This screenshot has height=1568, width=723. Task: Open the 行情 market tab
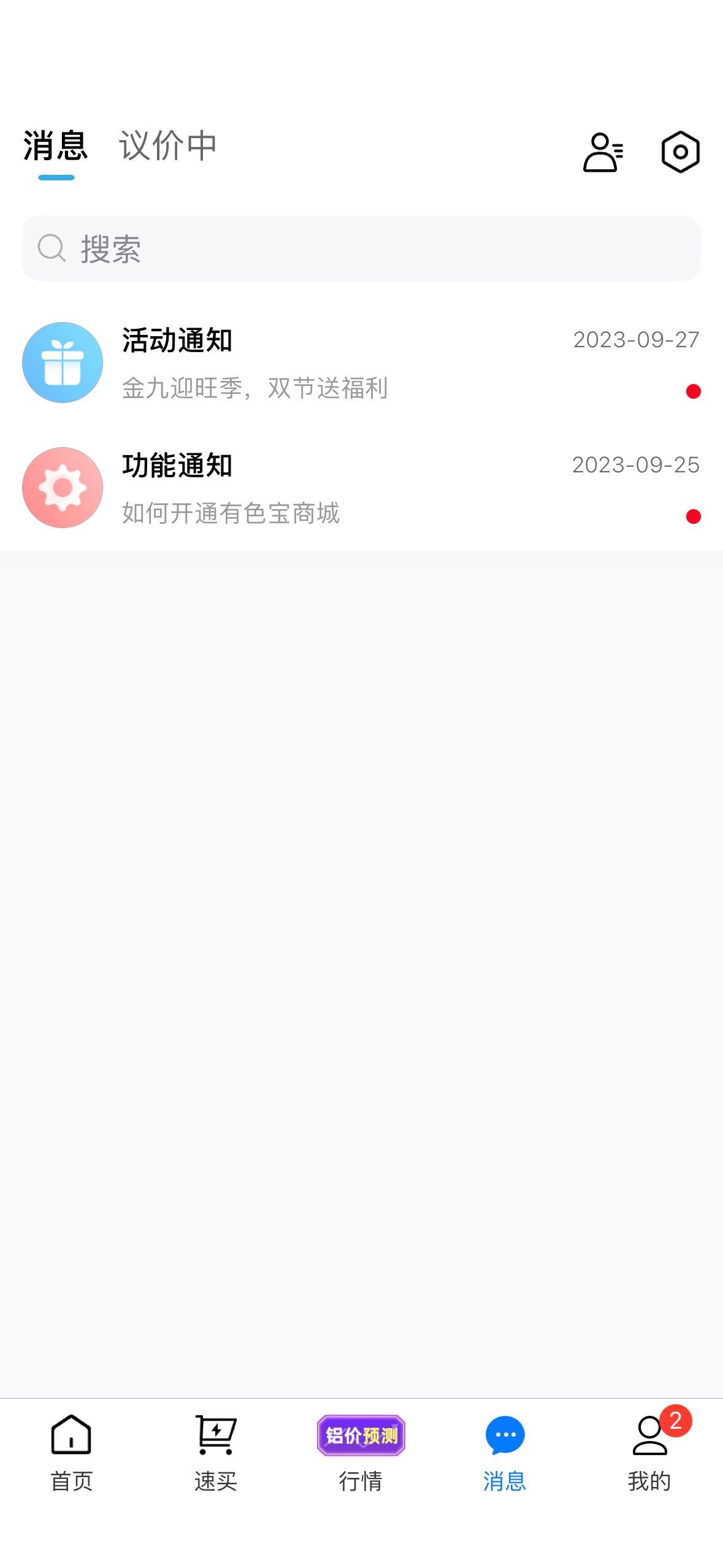[361, 1453]
